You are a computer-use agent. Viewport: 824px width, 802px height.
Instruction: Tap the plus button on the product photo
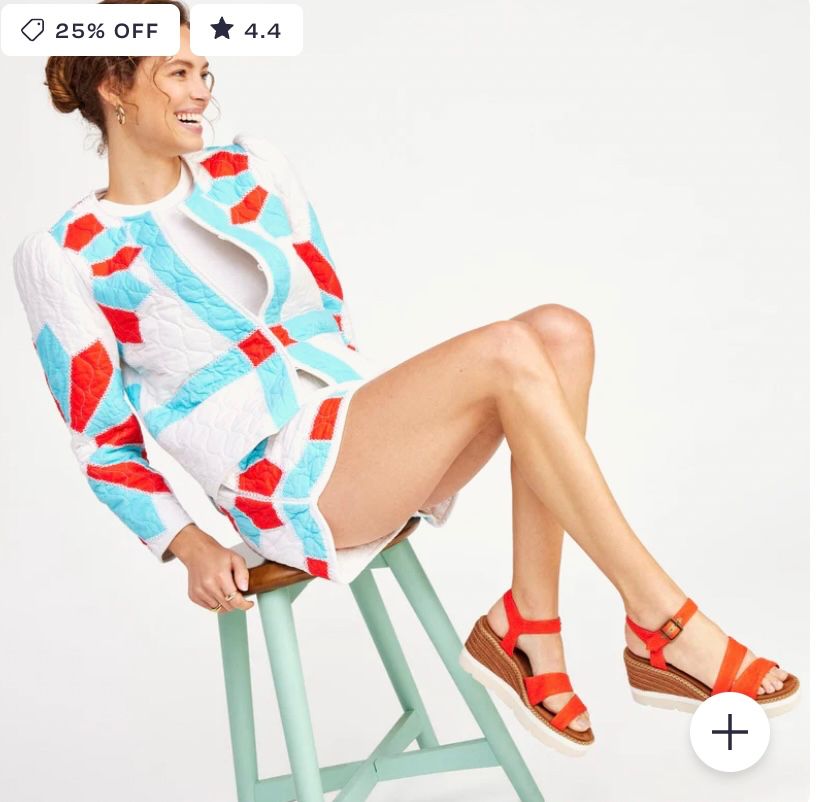pyautogui.click(x=729, y=732)
